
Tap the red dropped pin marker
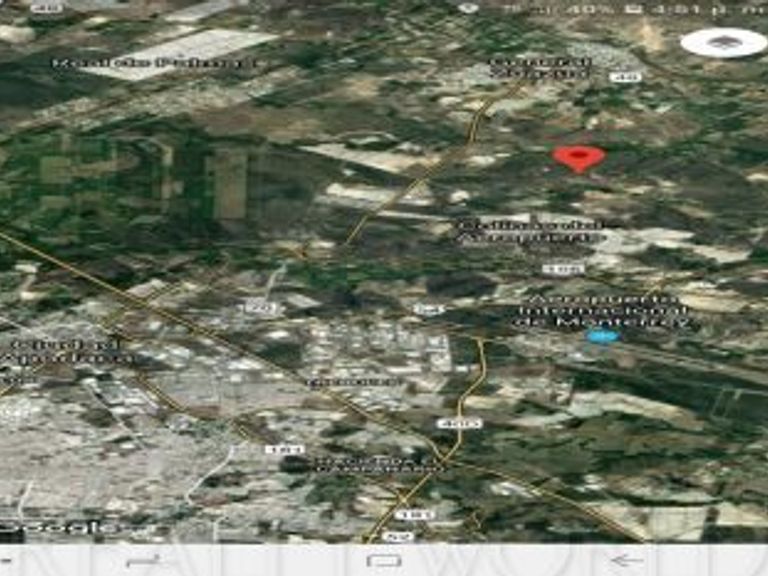coord(579,159)
